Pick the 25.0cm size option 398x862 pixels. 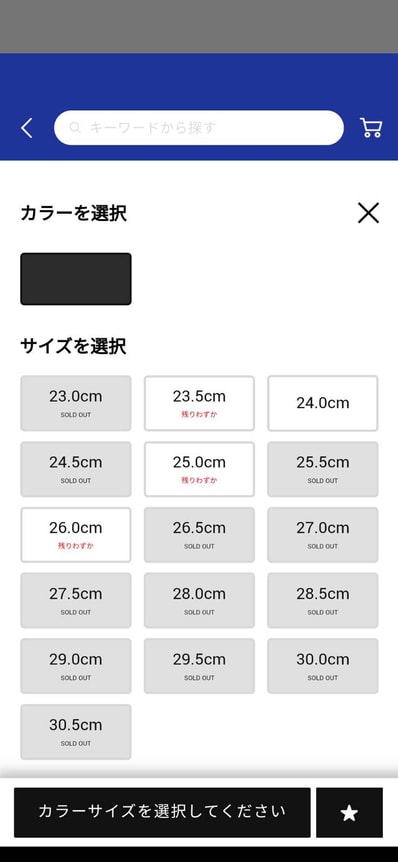click(x=199, y=469)
